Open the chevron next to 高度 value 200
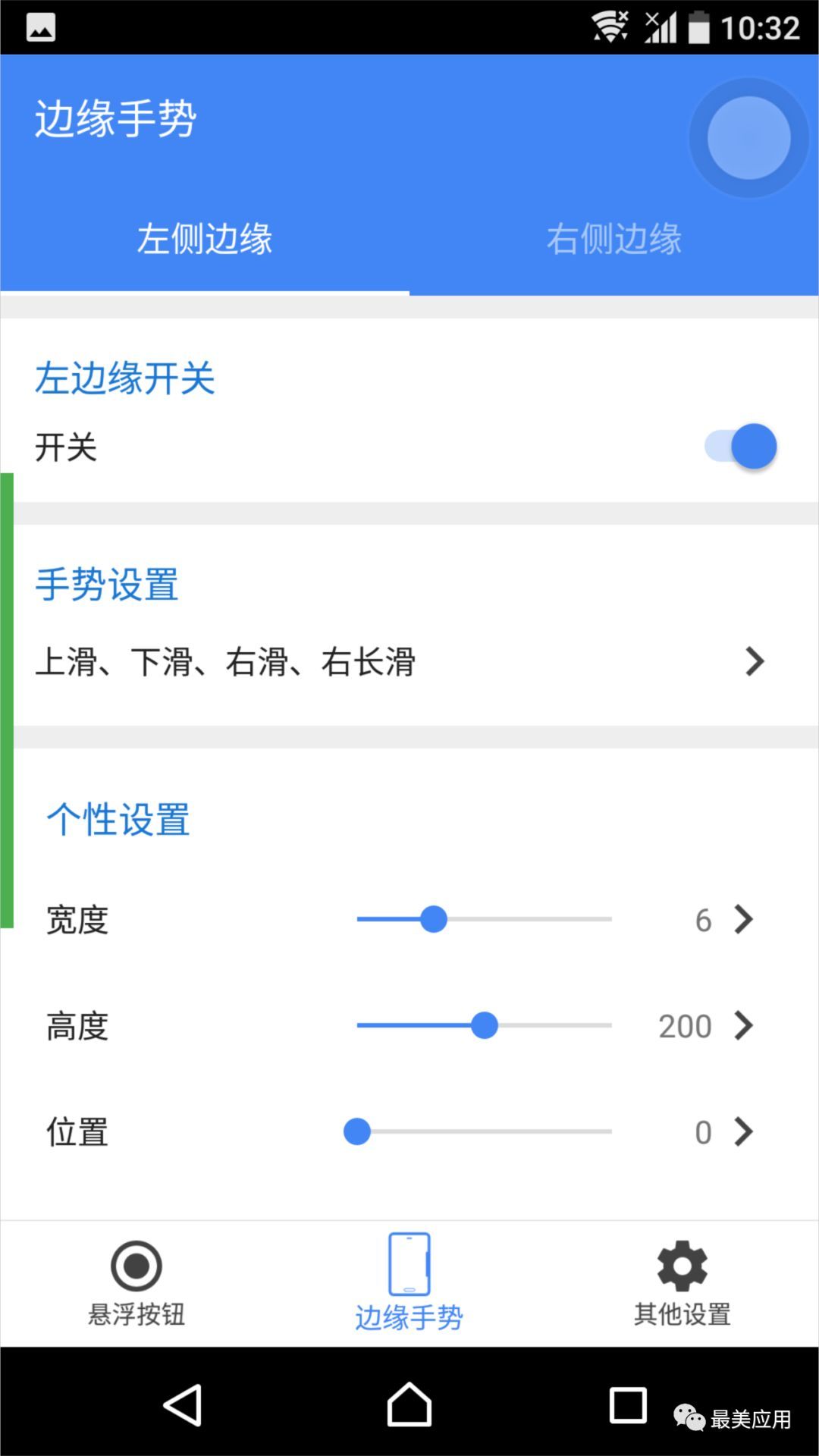Screen dimensions: 819x1456 tap(744, 1025)
